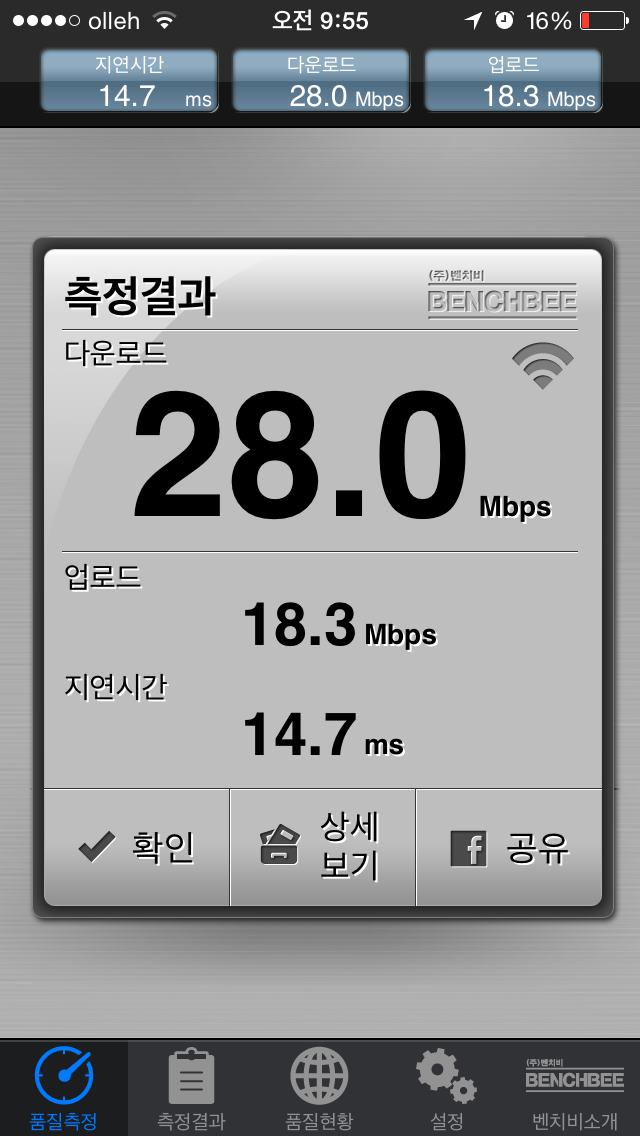Open 상세보기 detailed view
The width and height of the screenshot is (640, 1136).
[x=322, y=848]
